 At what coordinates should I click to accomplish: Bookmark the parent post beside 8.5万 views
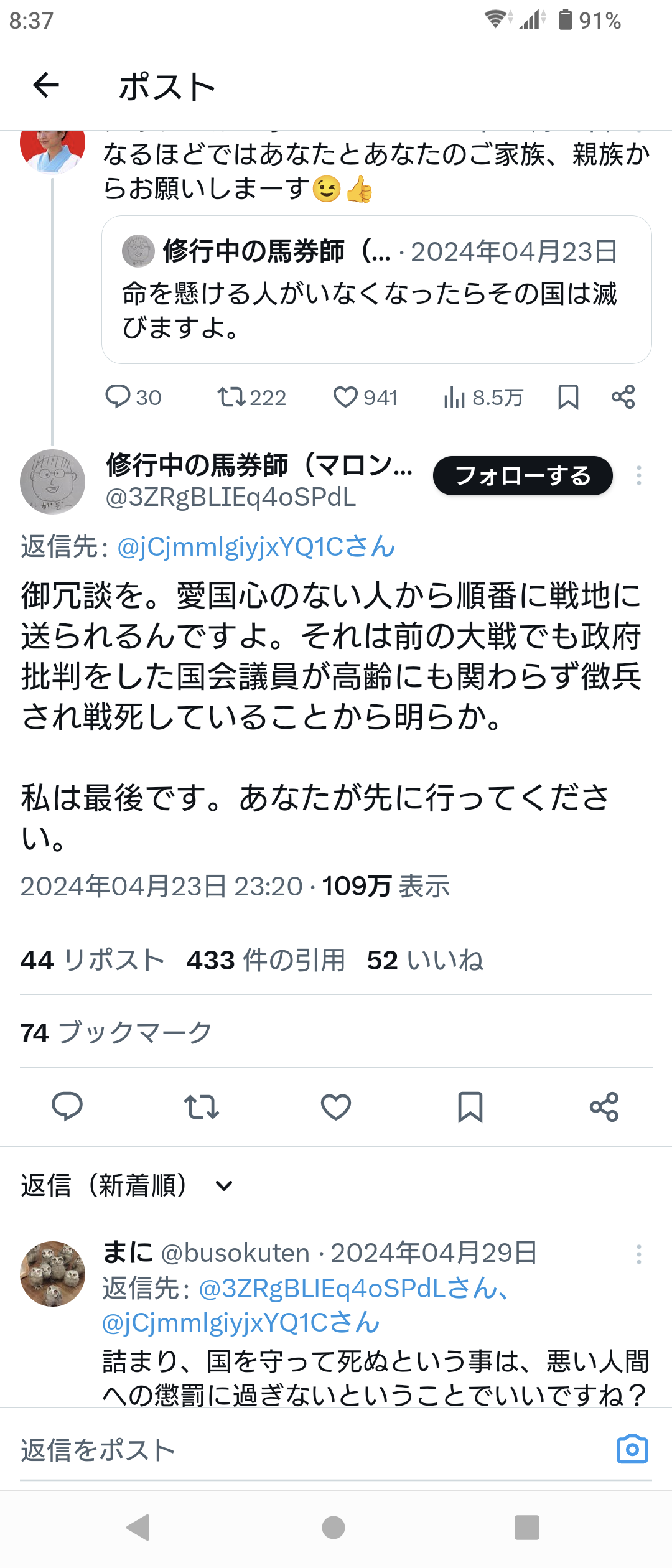coord(568,397)
